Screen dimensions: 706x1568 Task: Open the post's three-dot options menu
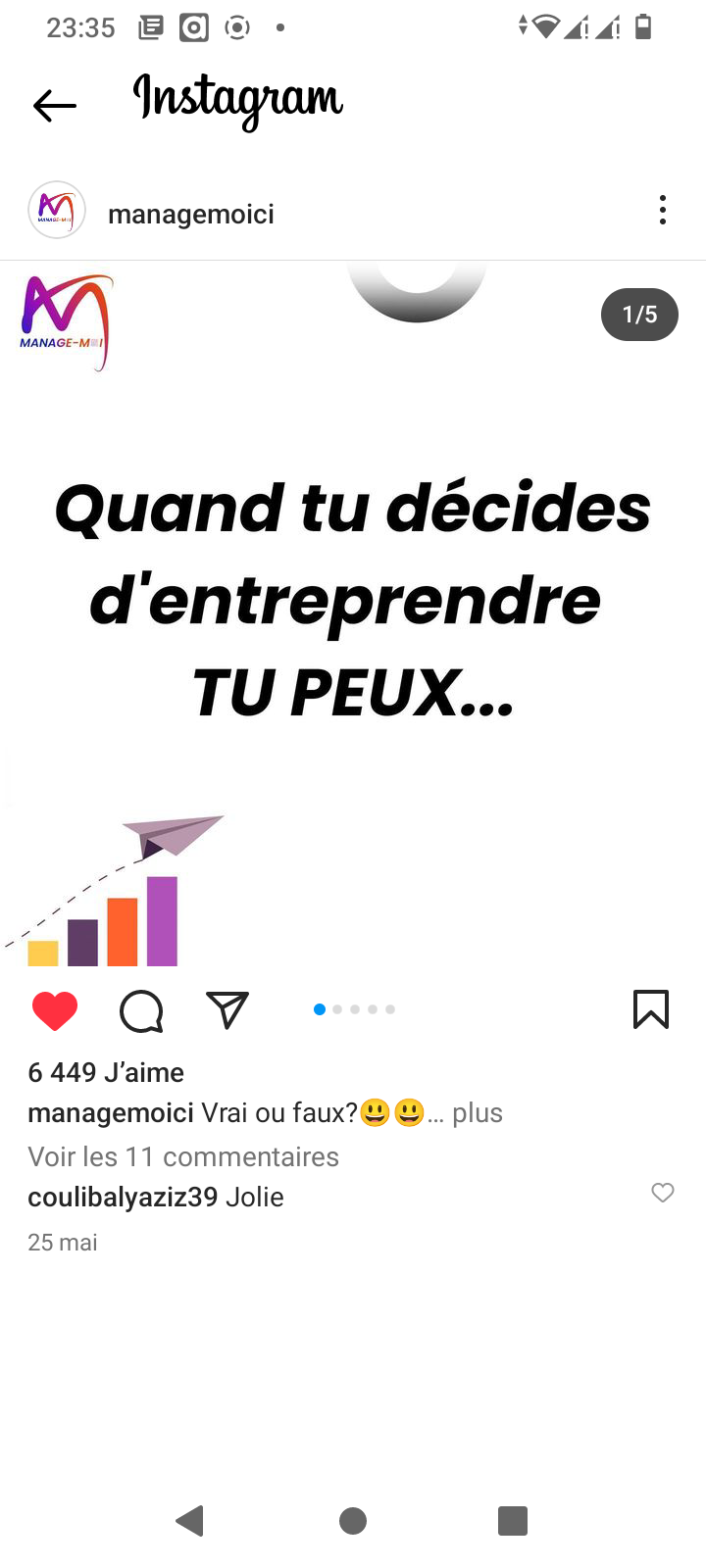point(663,211)
